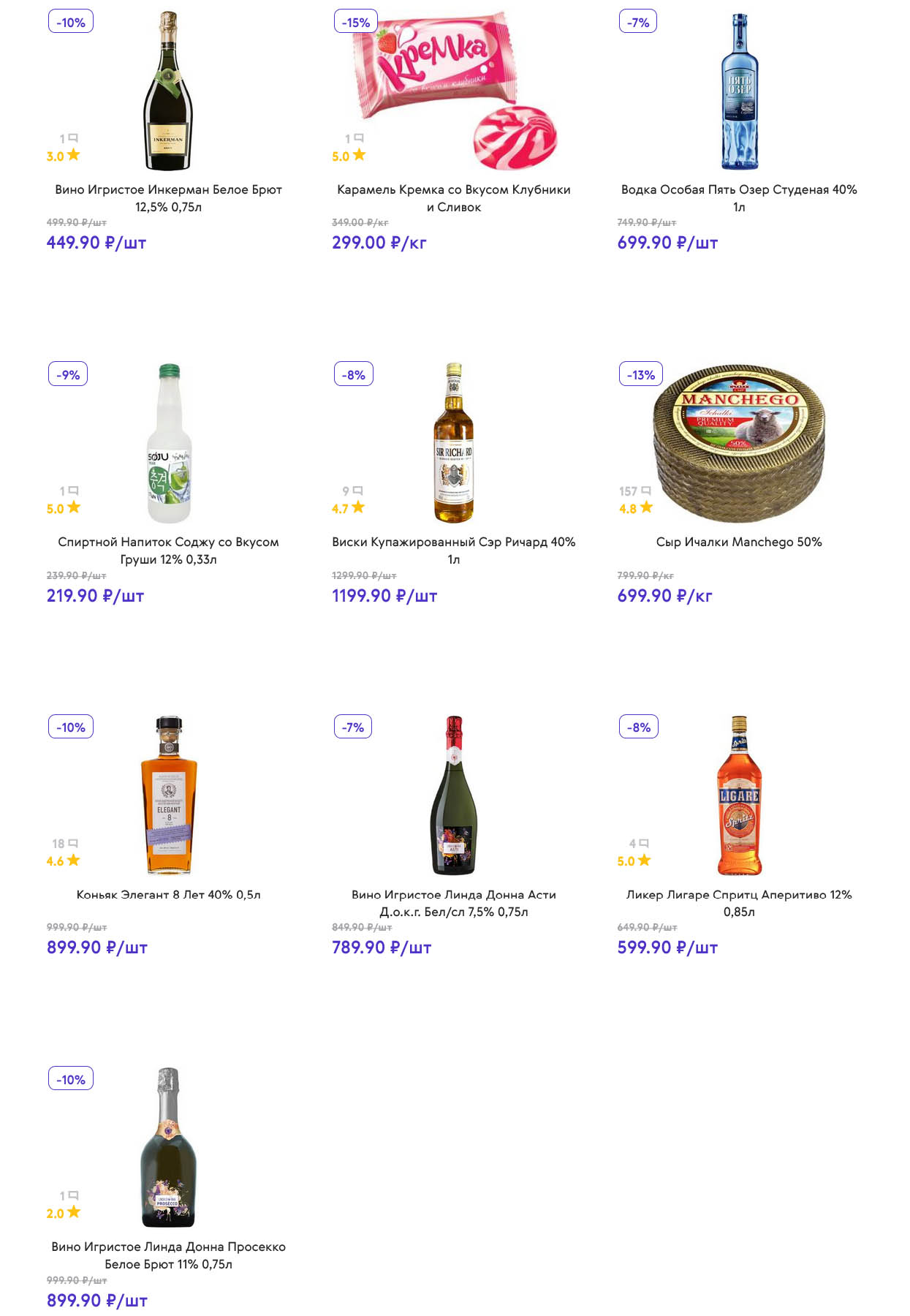Open the Пять Озер Студеная vodka product
This screenshot has height=1316, width=910.
(739, 197)
